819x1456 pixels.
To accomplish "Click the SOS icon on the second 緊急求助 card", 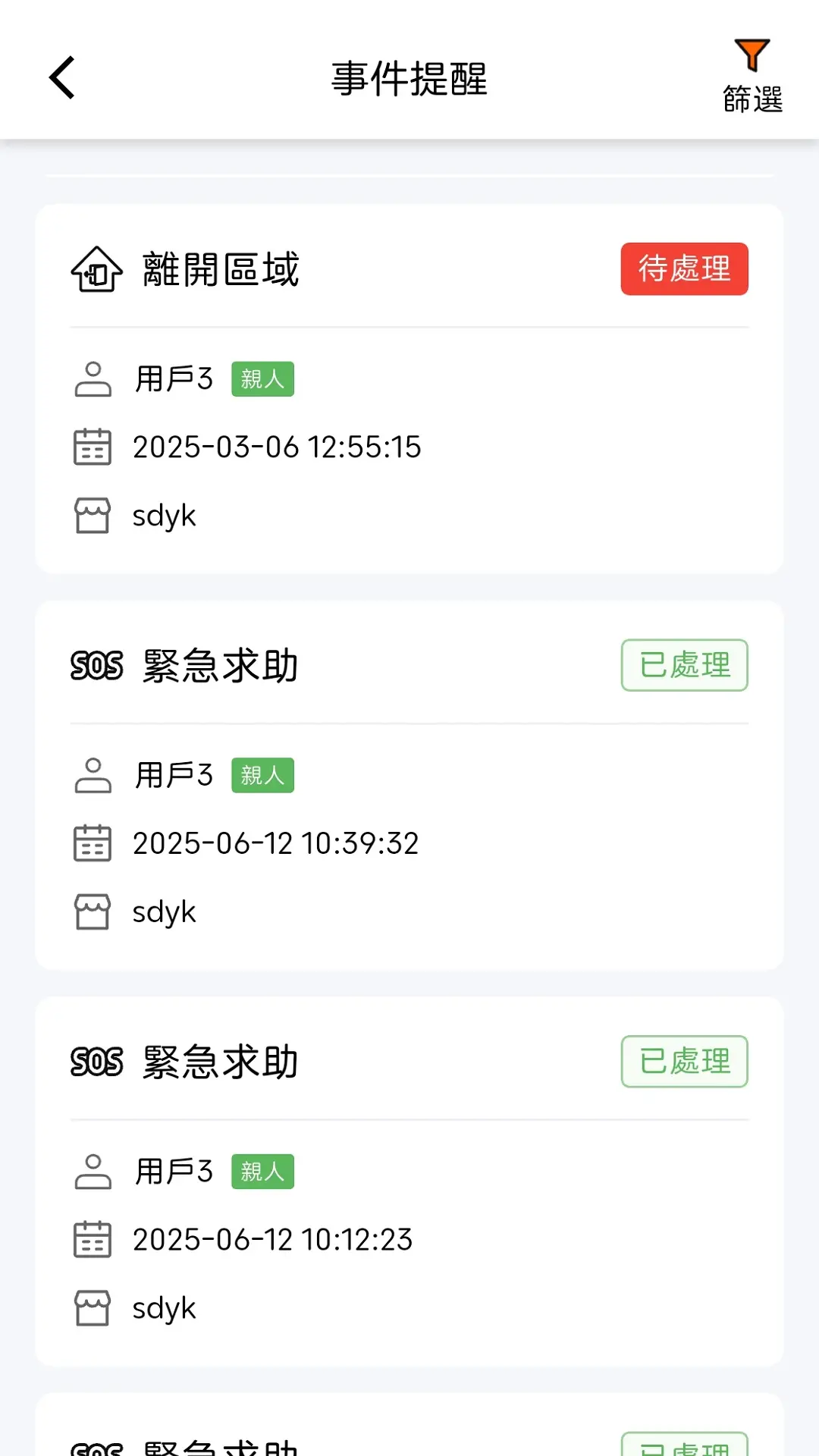I will tap(98, 1062).
